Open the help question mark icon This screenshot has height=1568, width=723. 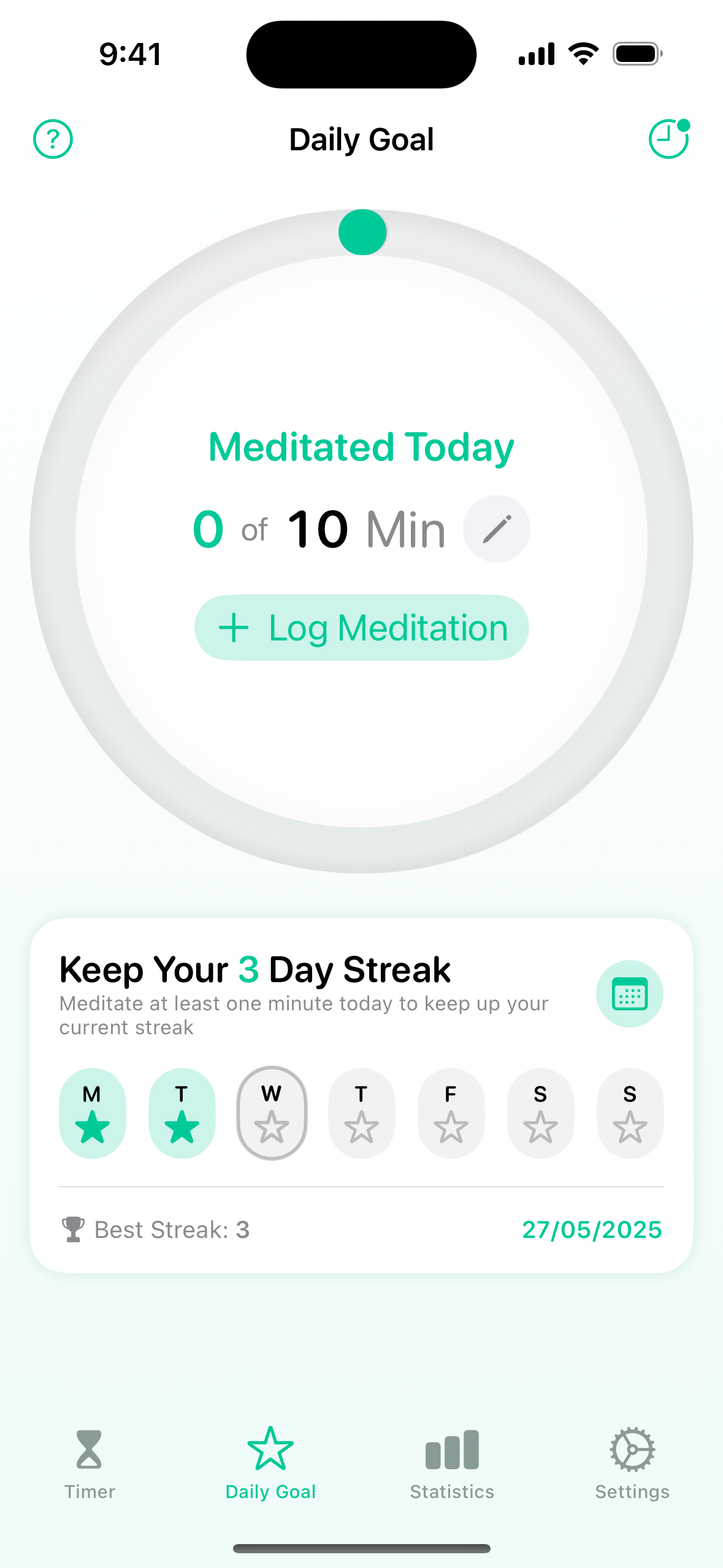53,139
